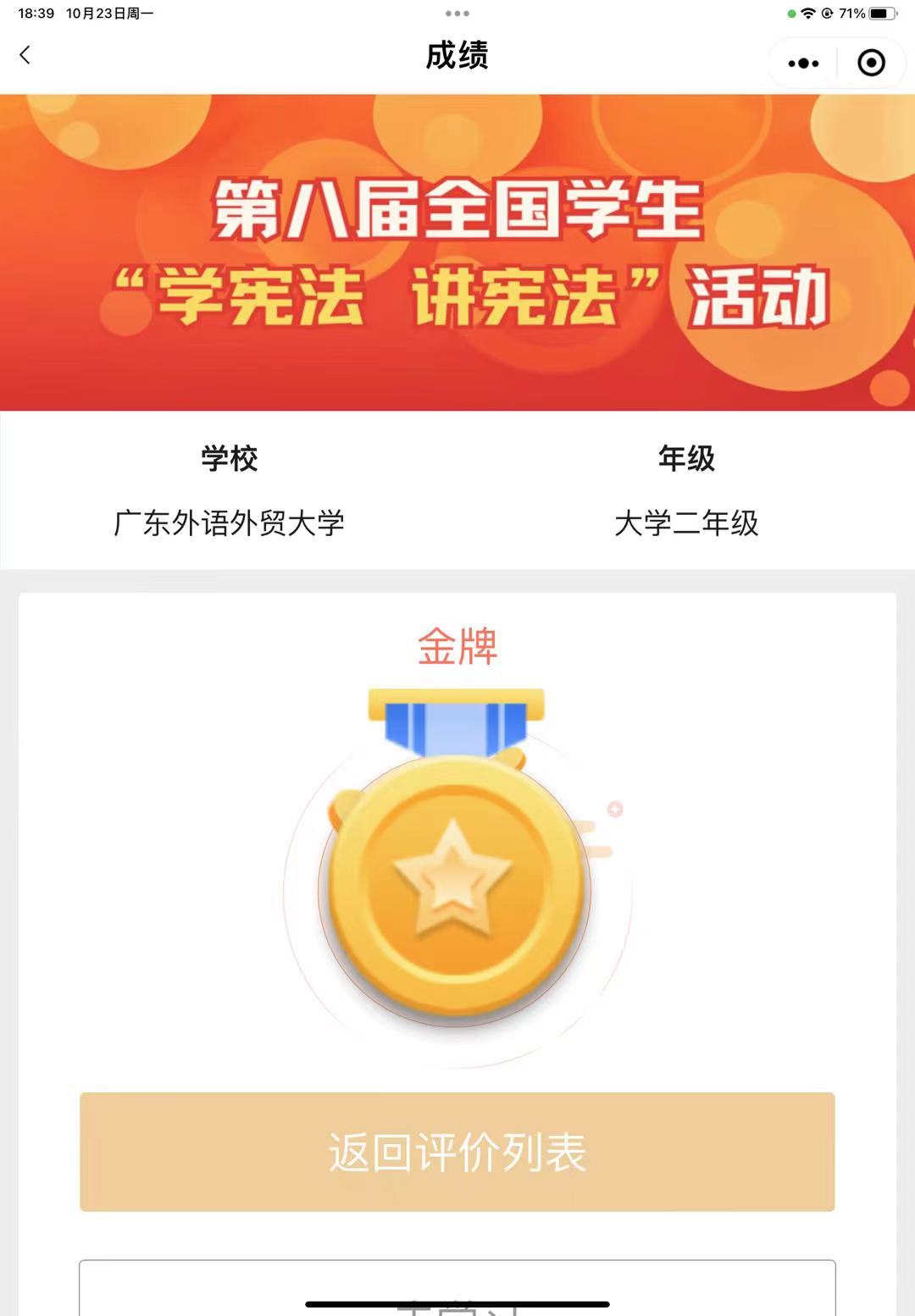Open the mini program more-options menu
The height and width of the screenshot is (1316, 915).
click(803, 64)
